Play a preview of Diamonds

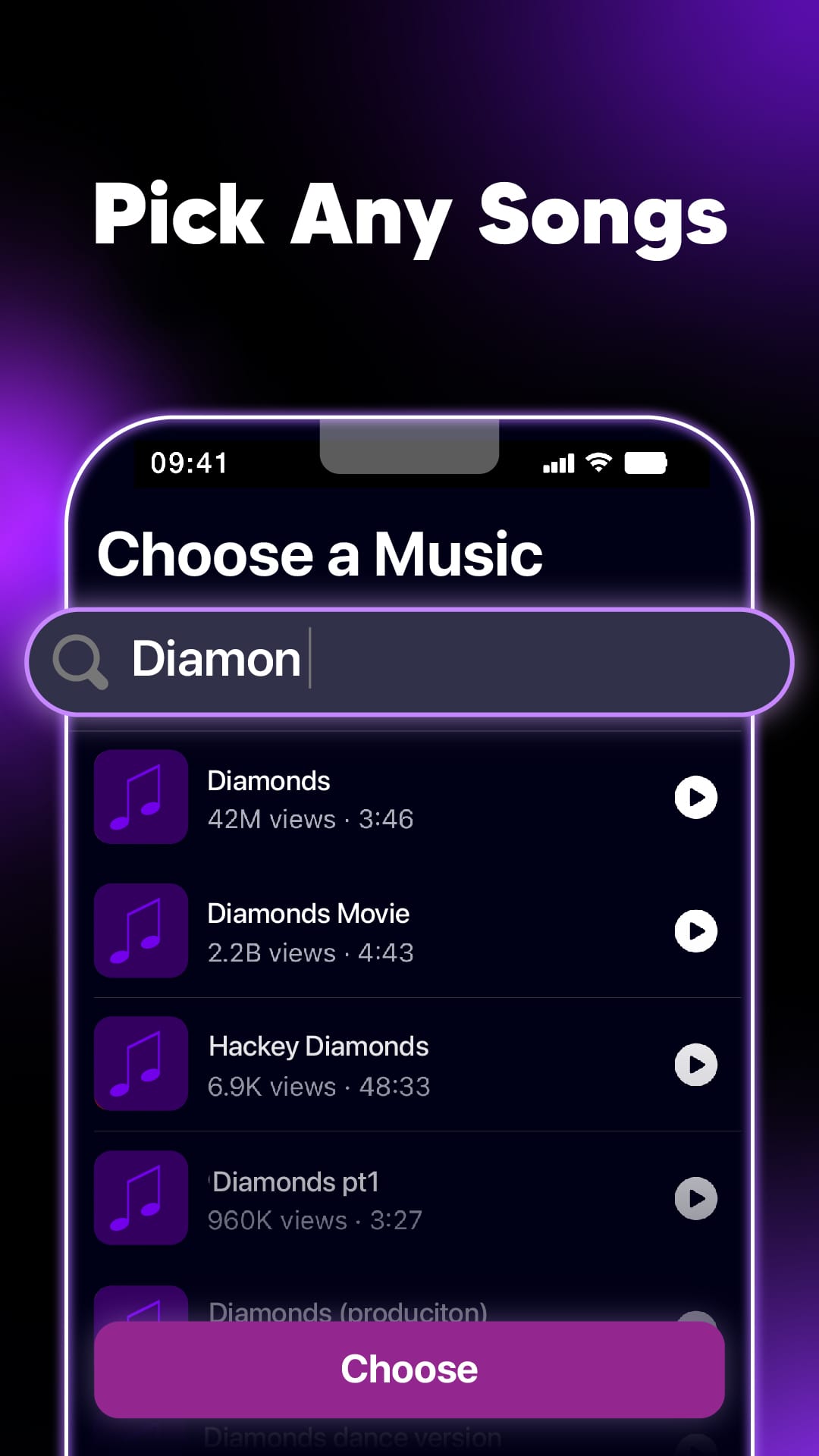coord(695,799)
